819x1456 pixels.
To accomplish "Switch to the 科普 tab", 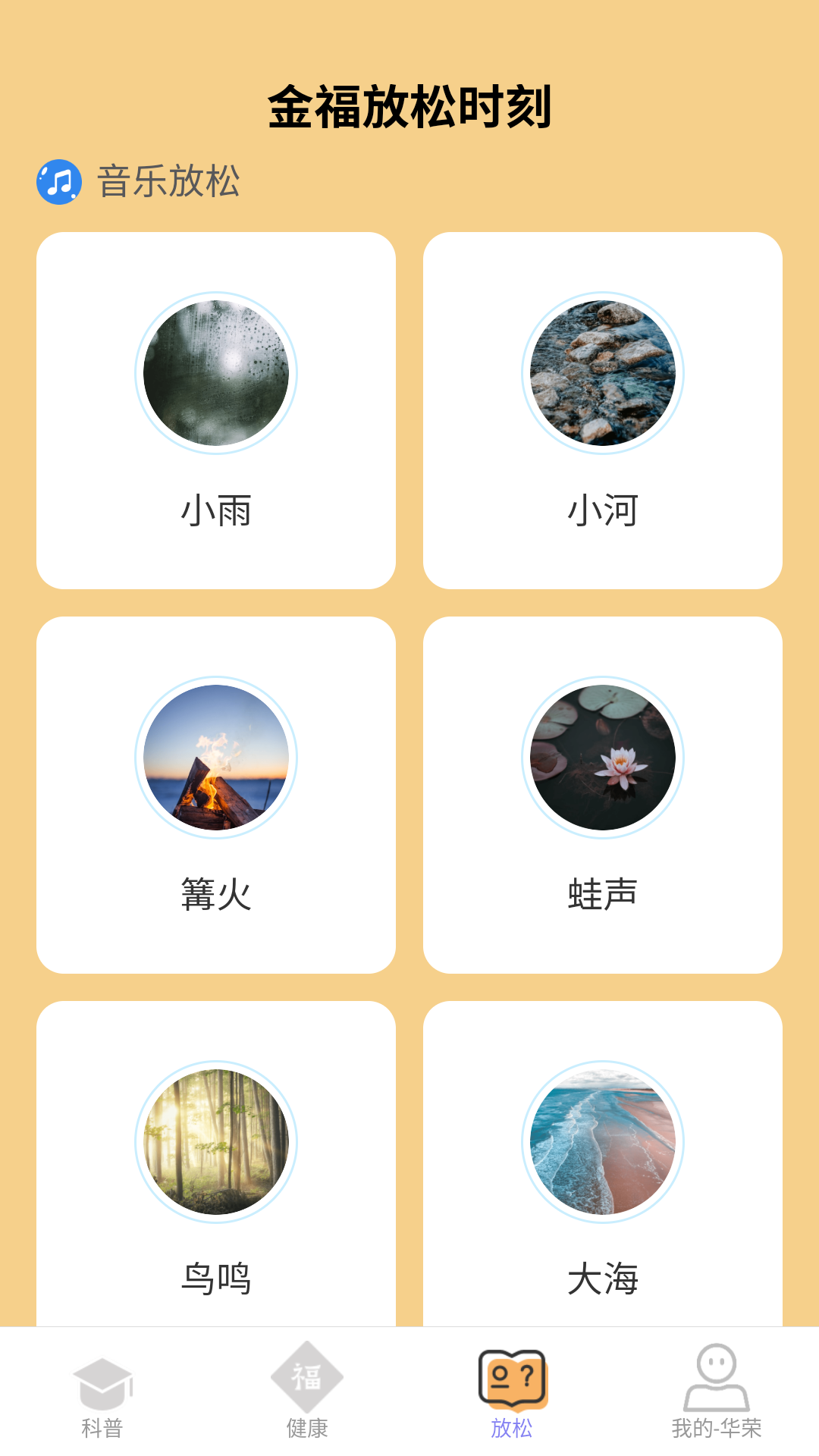I will point(102,1394).
